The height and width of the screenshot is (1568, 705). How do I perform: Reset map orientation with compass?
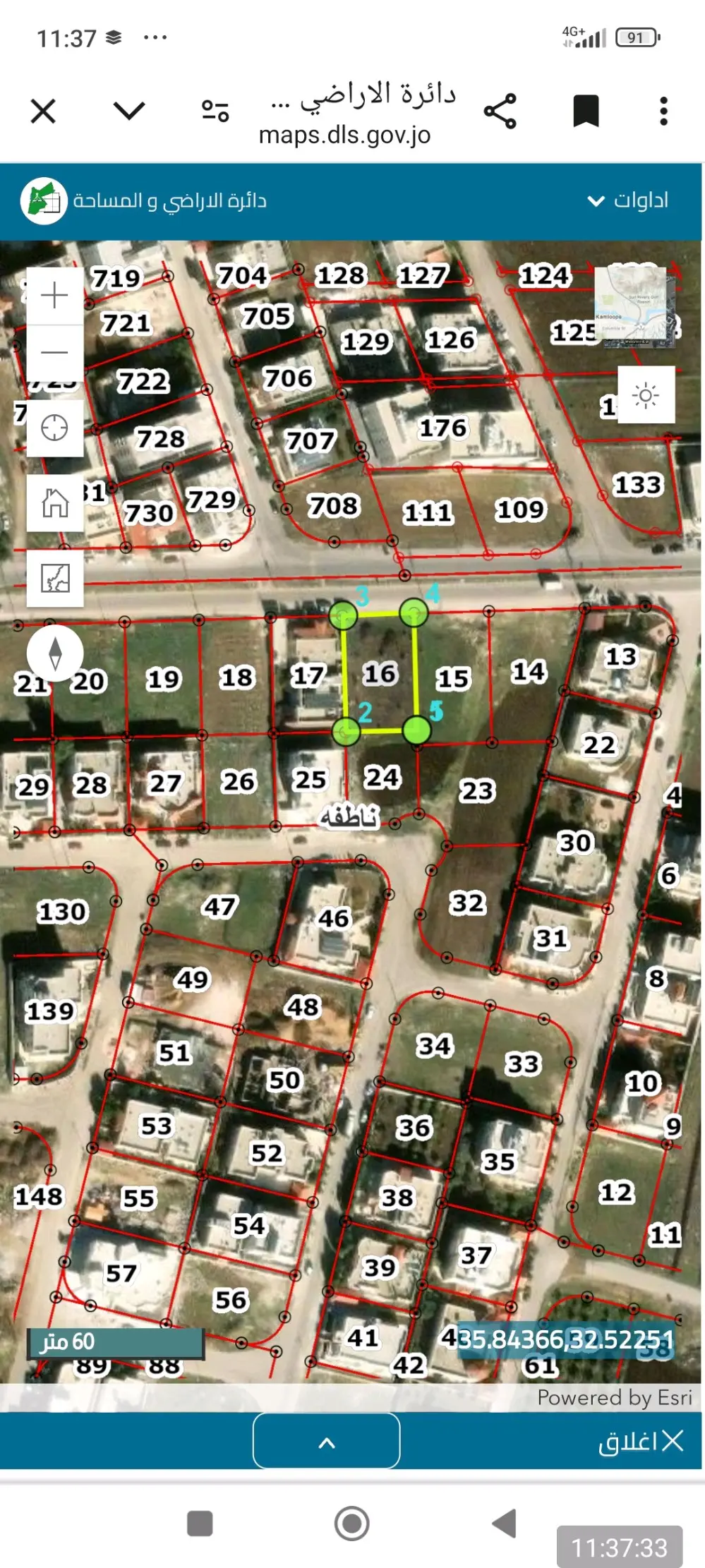[x=55, y=653]
